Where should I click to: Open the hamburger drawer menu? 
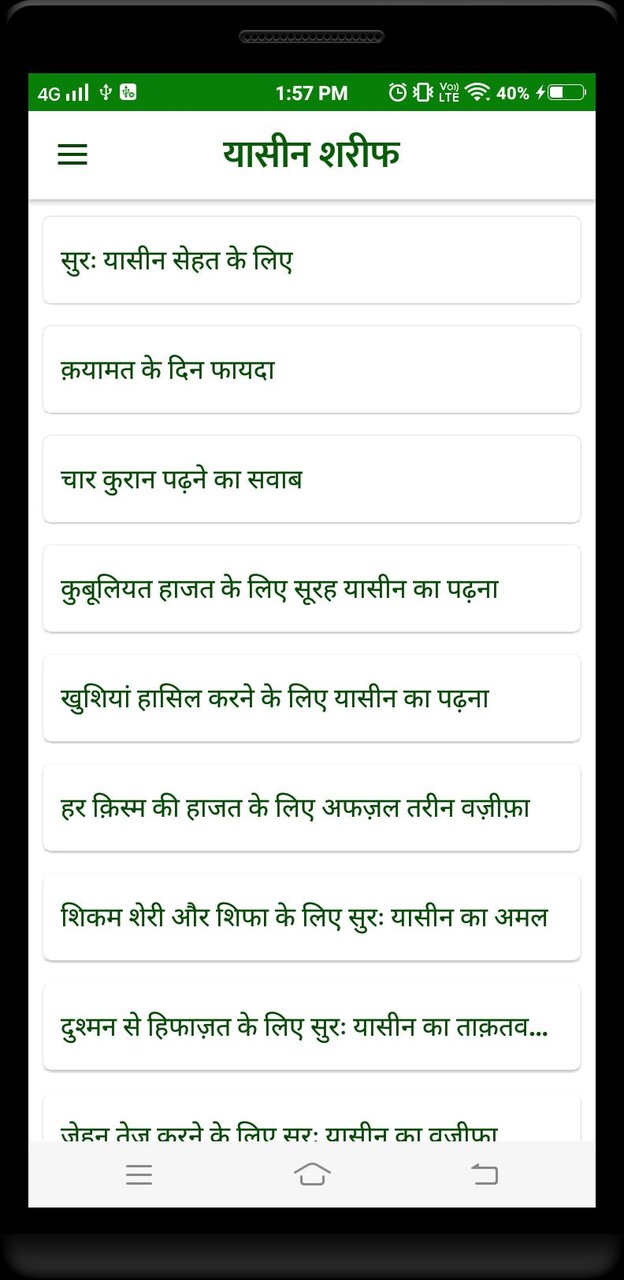72,155
